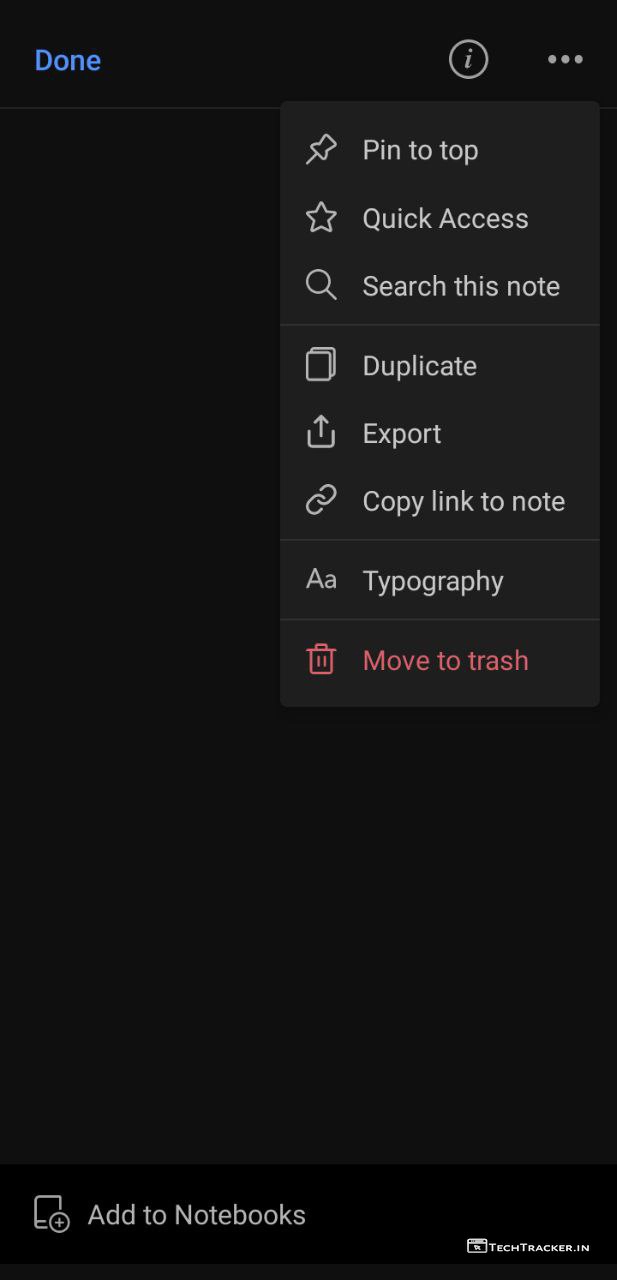The height and width of the screenshot is (1280, 617).
Task: Tap Done to finish editing
Action: point(67,60)
